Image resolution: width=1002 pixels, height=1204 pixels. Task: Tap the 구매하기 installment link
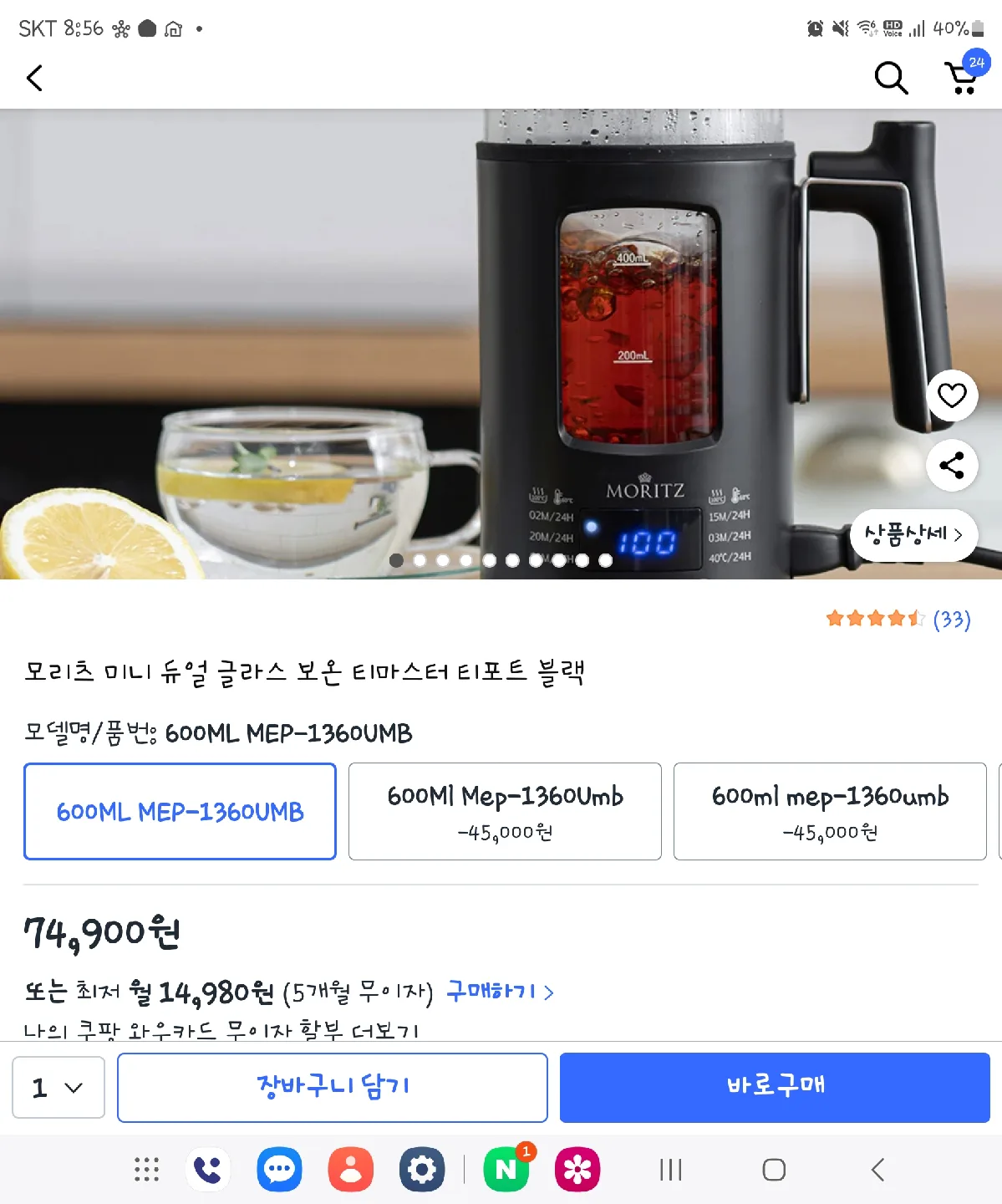tap(500, 992)
